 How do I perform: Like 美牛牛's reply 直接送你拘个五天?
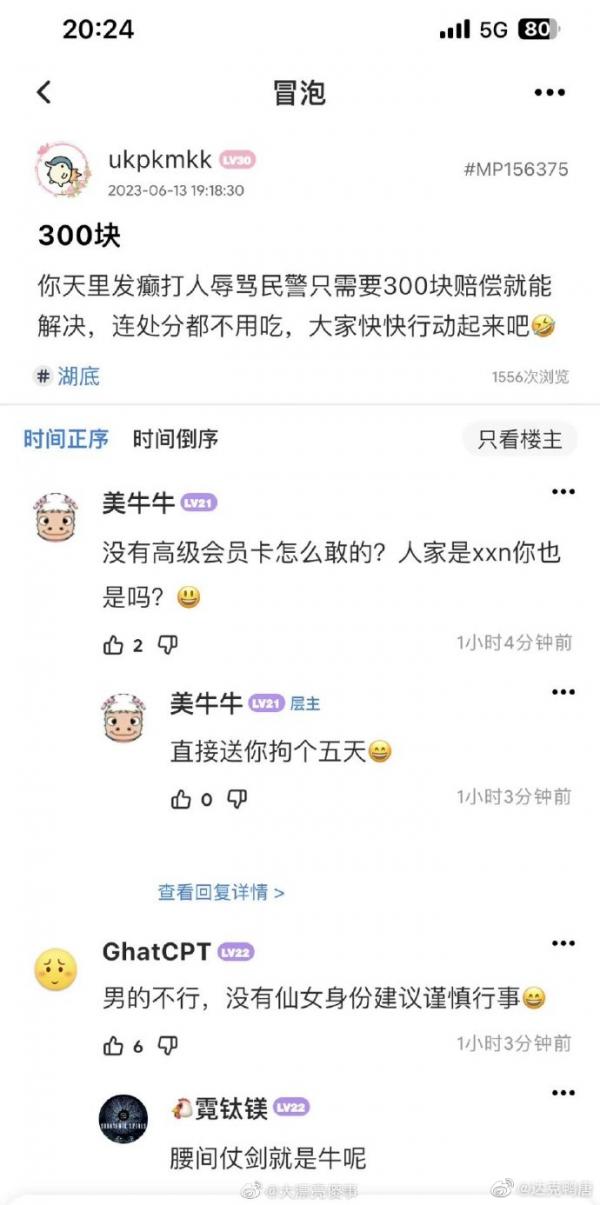tap(181, 799)
